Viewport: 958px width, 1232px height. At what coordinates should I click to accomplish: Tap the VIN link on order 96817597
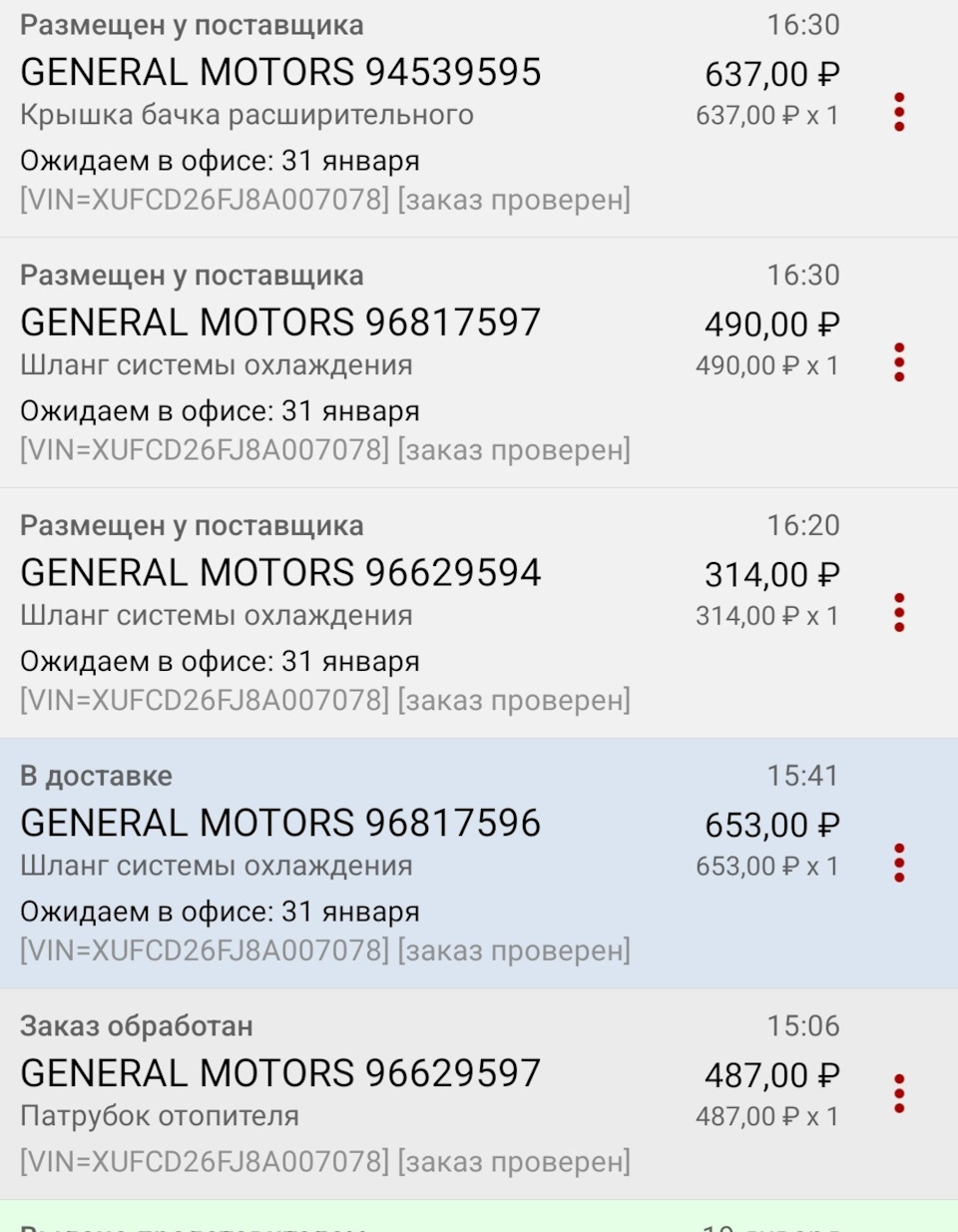click(x=200, y=450)
